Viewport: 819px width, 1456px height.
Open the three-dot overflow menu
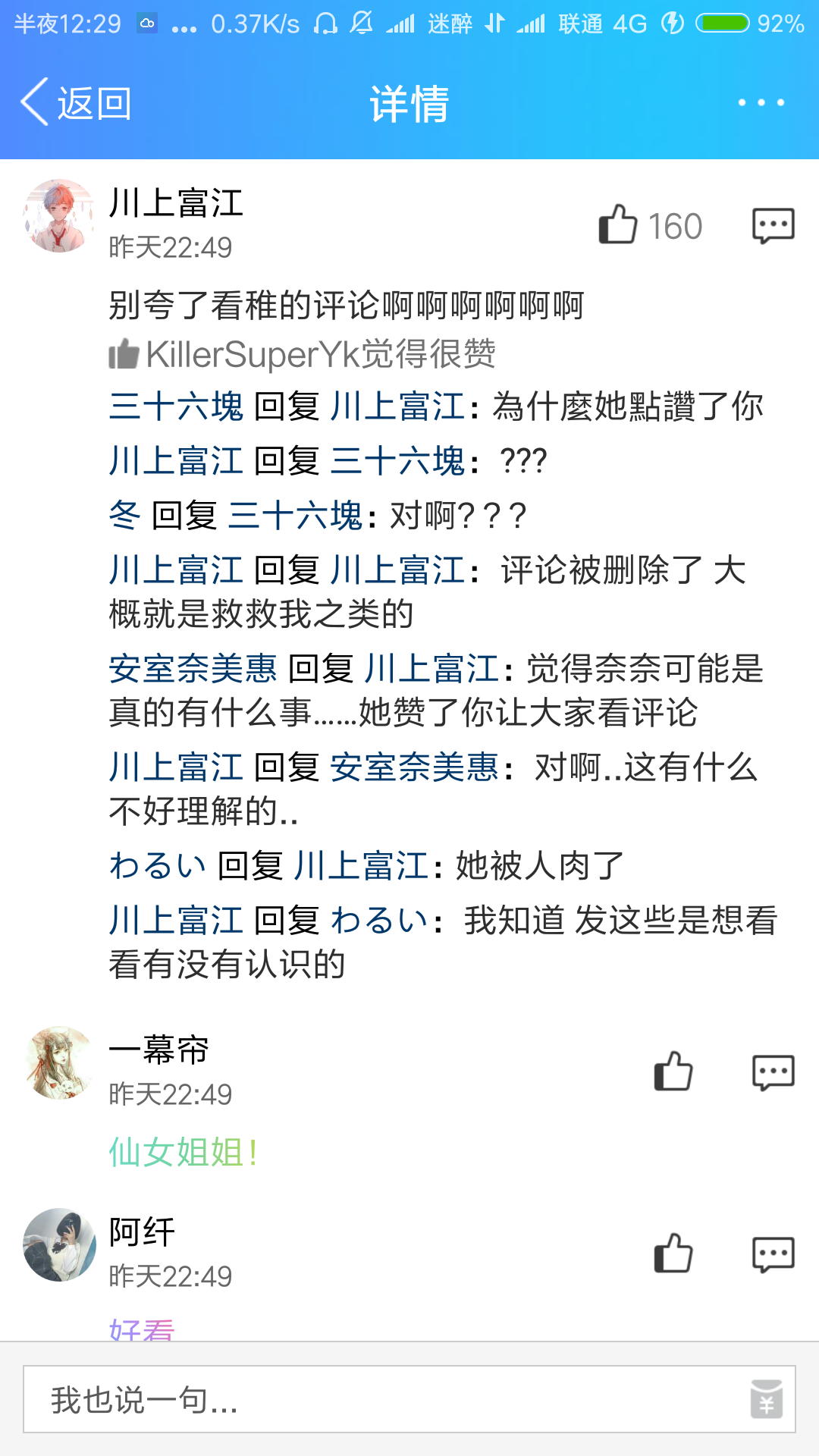pos(761,102)
